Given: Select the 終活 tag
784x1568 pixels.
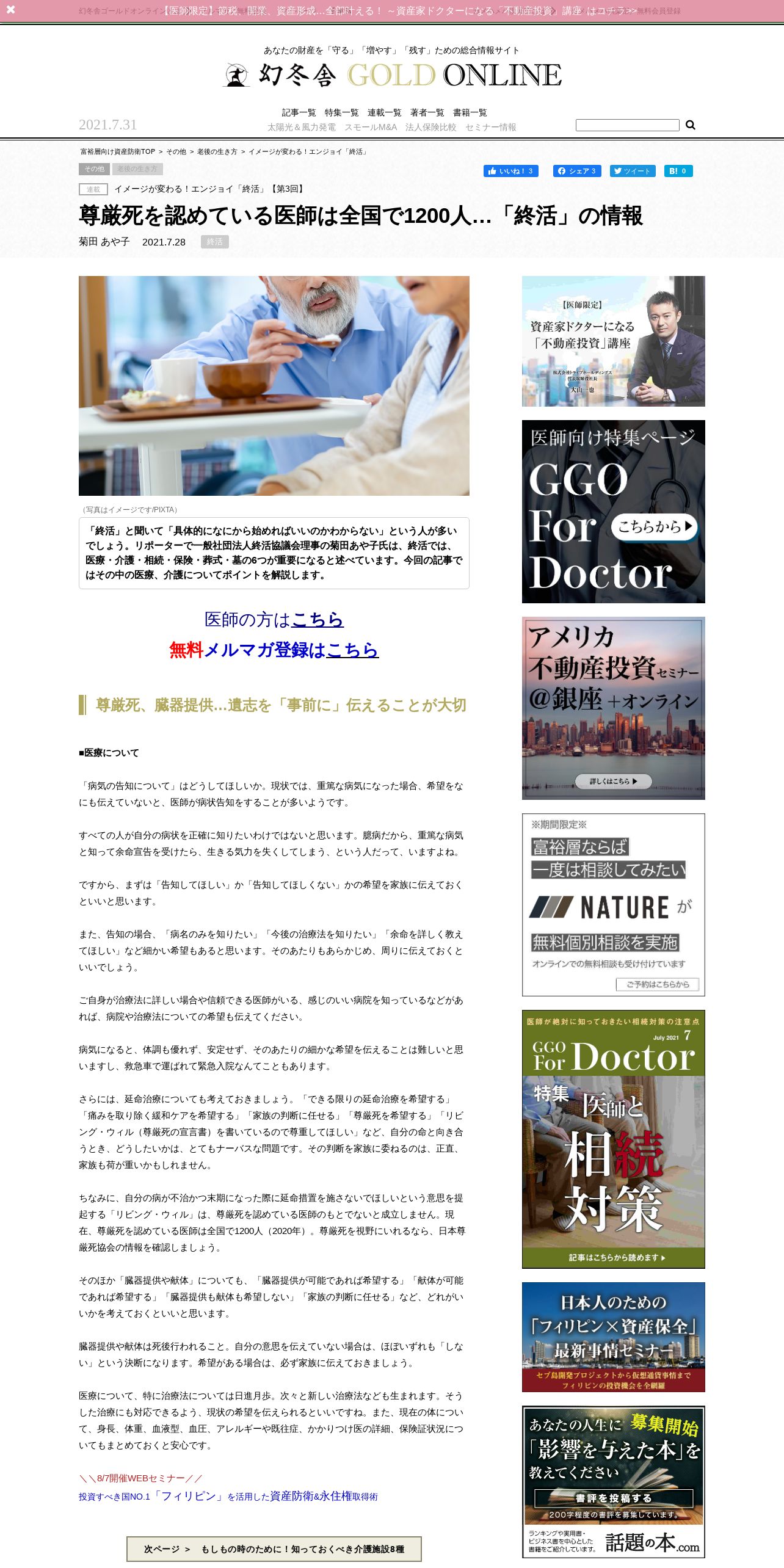Looking at the screenshot, I should coord(214,242).
